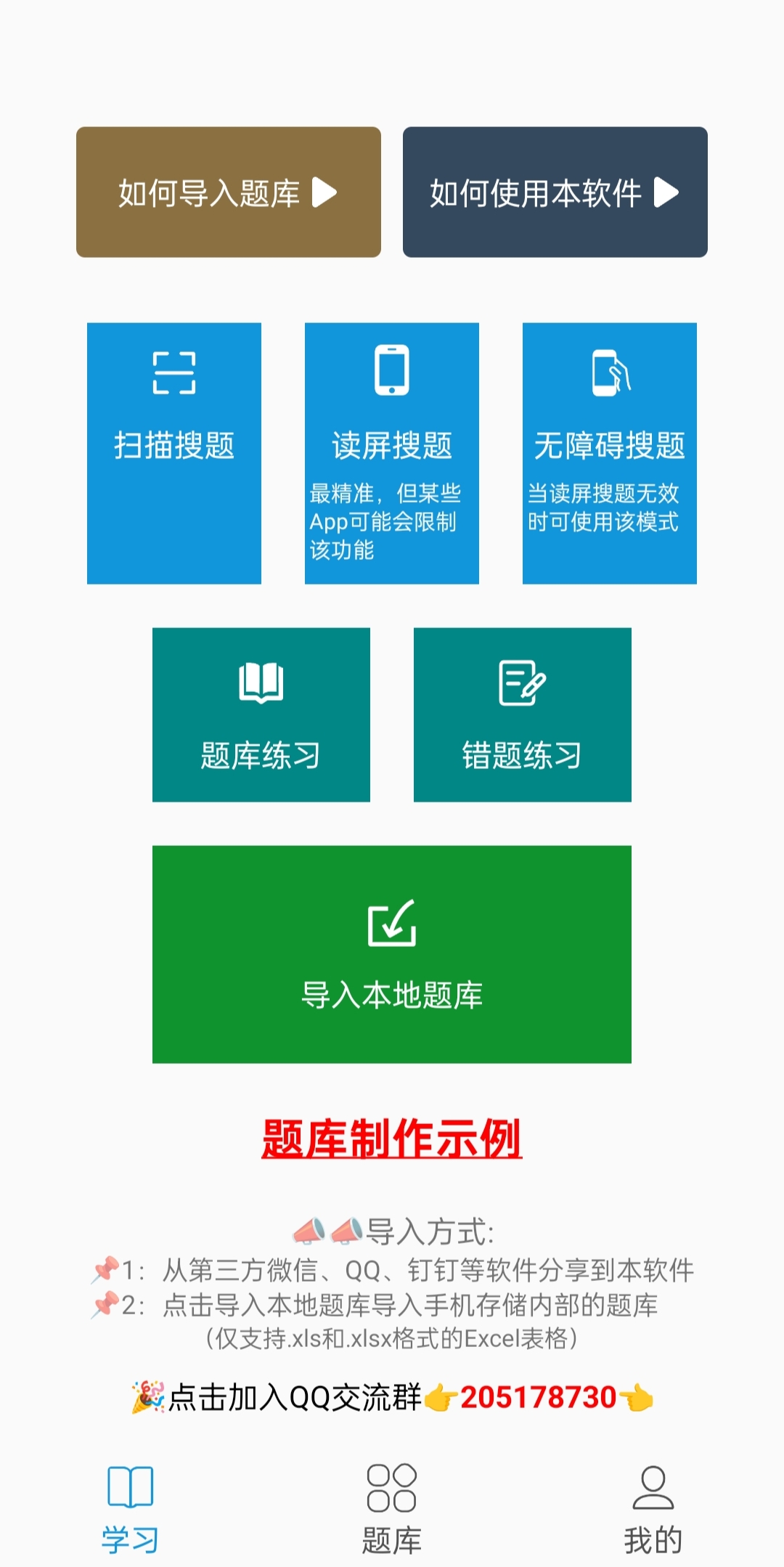The width and height of the screenshot is (784, 1567).
Task: Tap 导入本地题库 to import
Action: pyautogui.click(x=392, y=954)
